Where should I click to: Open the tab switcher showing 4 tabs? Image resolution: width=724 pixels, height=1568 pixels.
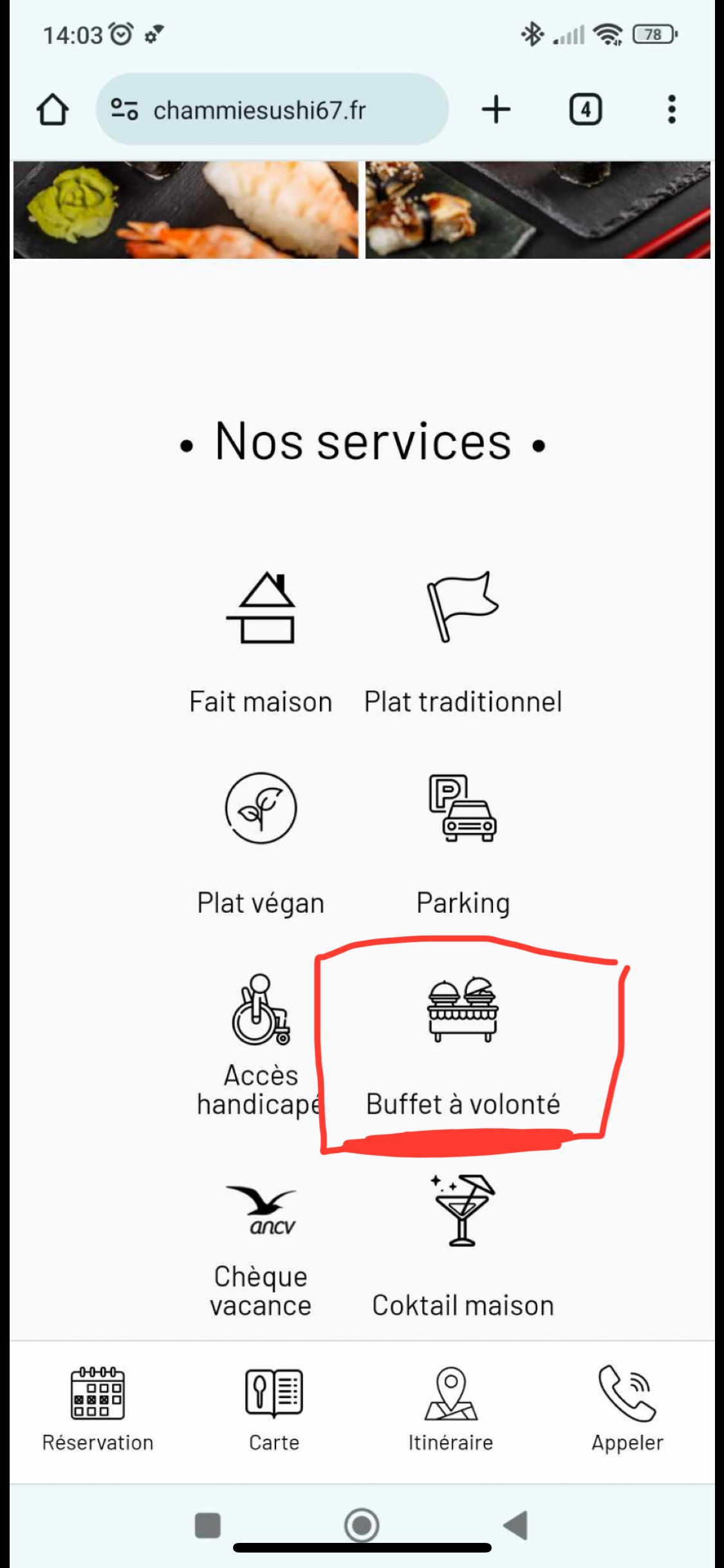pos(585,109)
